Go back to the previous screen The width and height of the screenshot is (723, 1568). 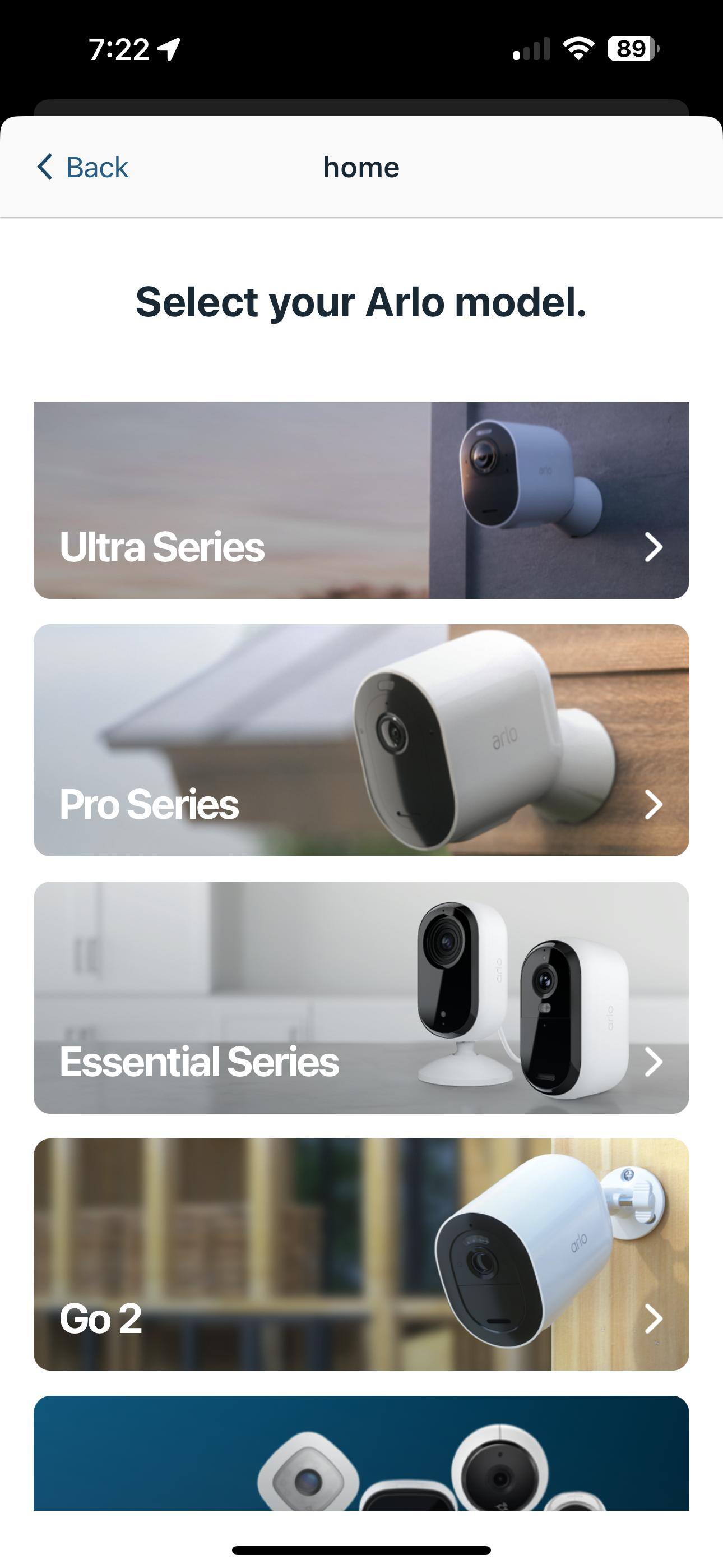(x=83, y=167)
